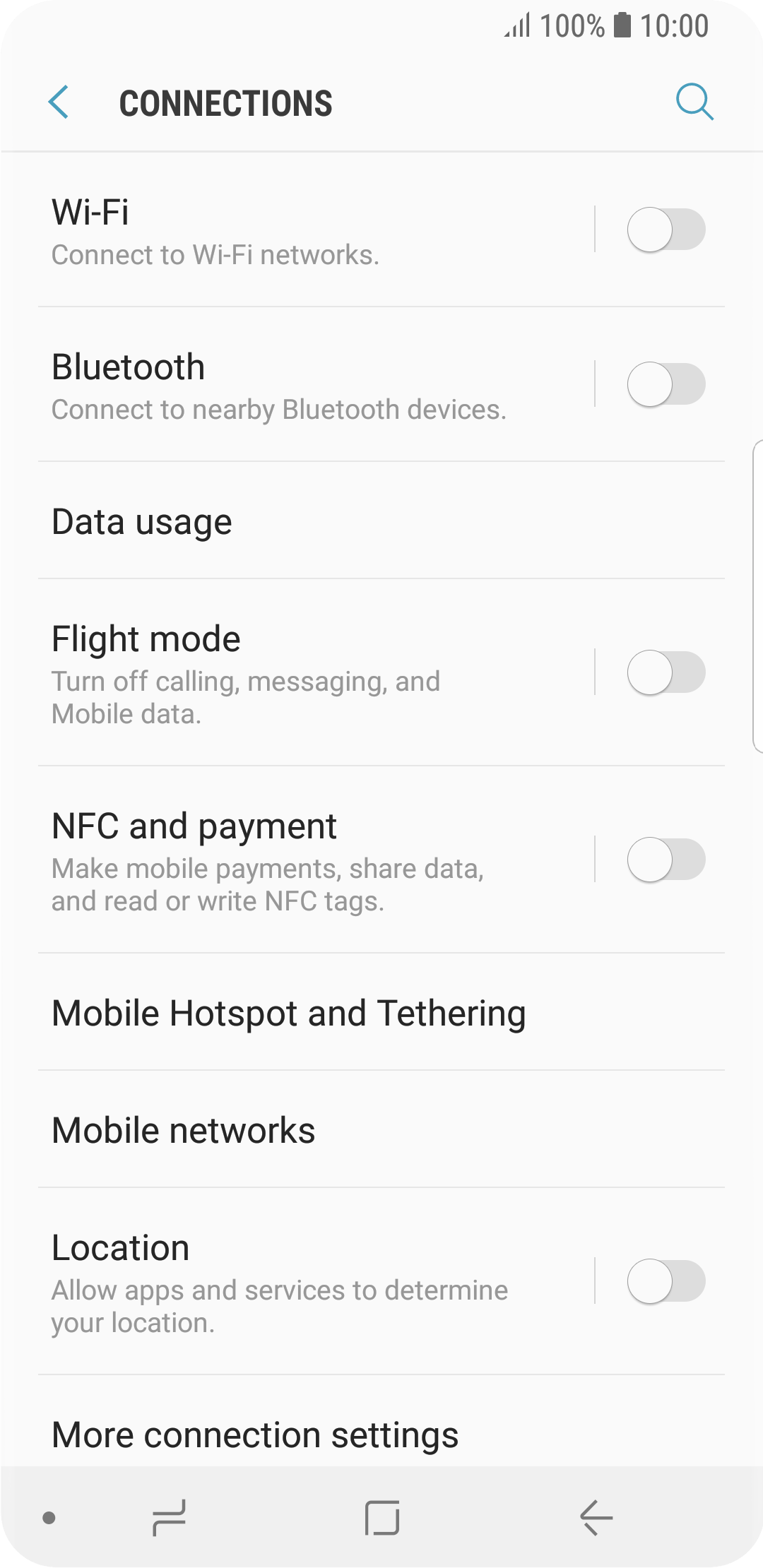Toggle Flight mode on
763x1568 pixels.
click(666, 672)
